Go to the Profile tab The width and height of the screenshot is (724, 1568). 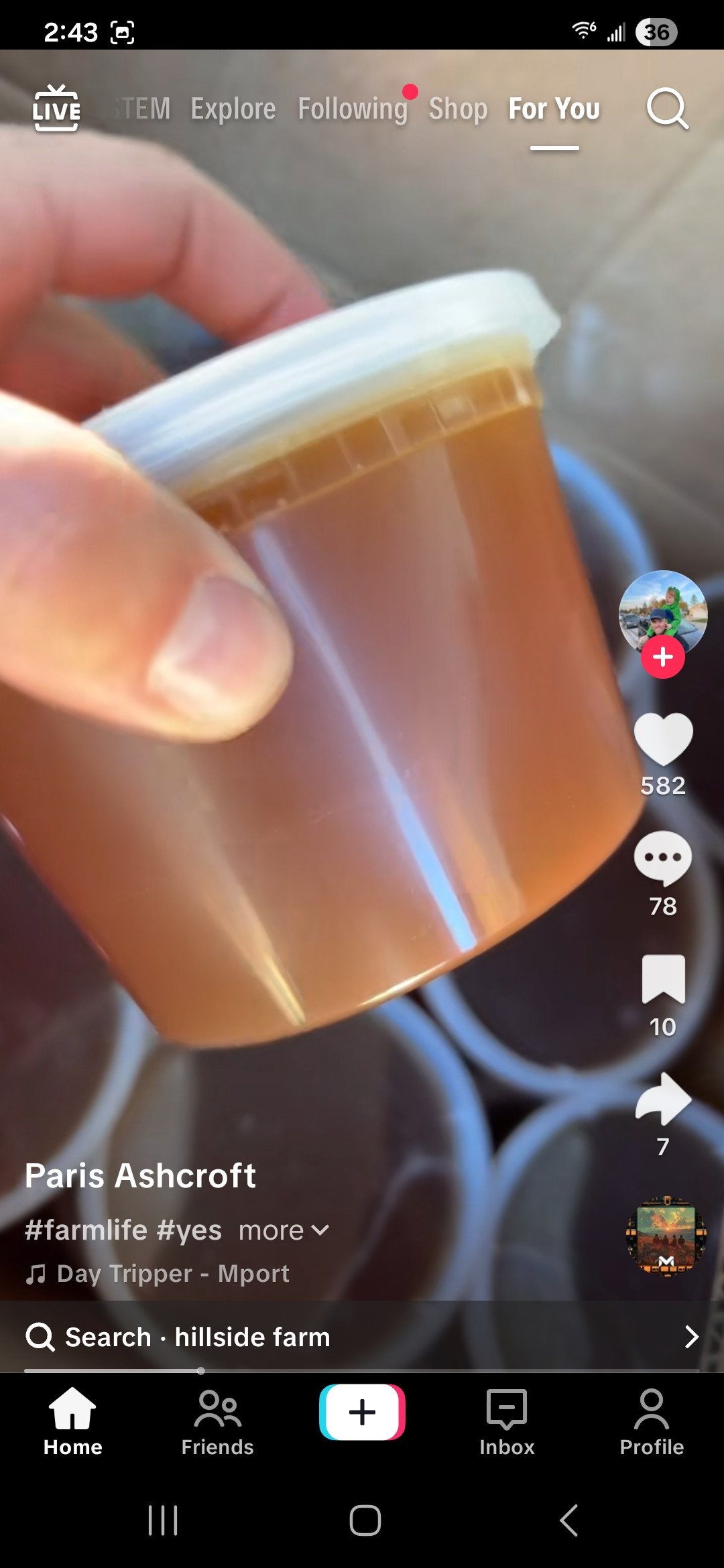point(652,1422)
